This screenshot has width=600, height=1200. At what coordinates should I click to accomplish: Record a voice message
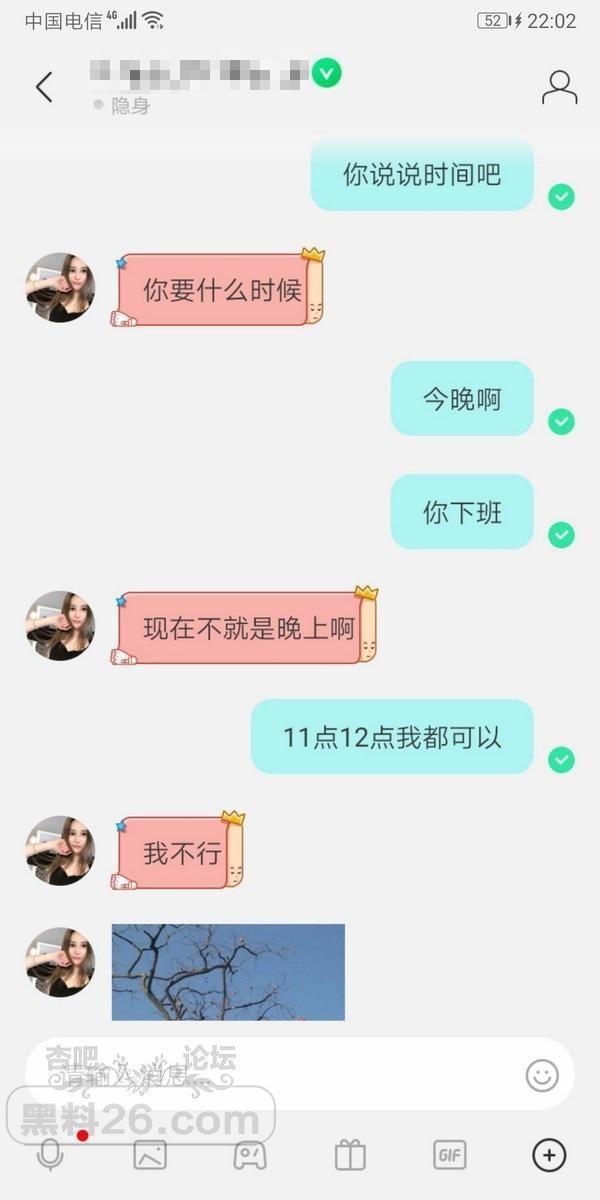pyautogui.click(x=50, y=1155)
